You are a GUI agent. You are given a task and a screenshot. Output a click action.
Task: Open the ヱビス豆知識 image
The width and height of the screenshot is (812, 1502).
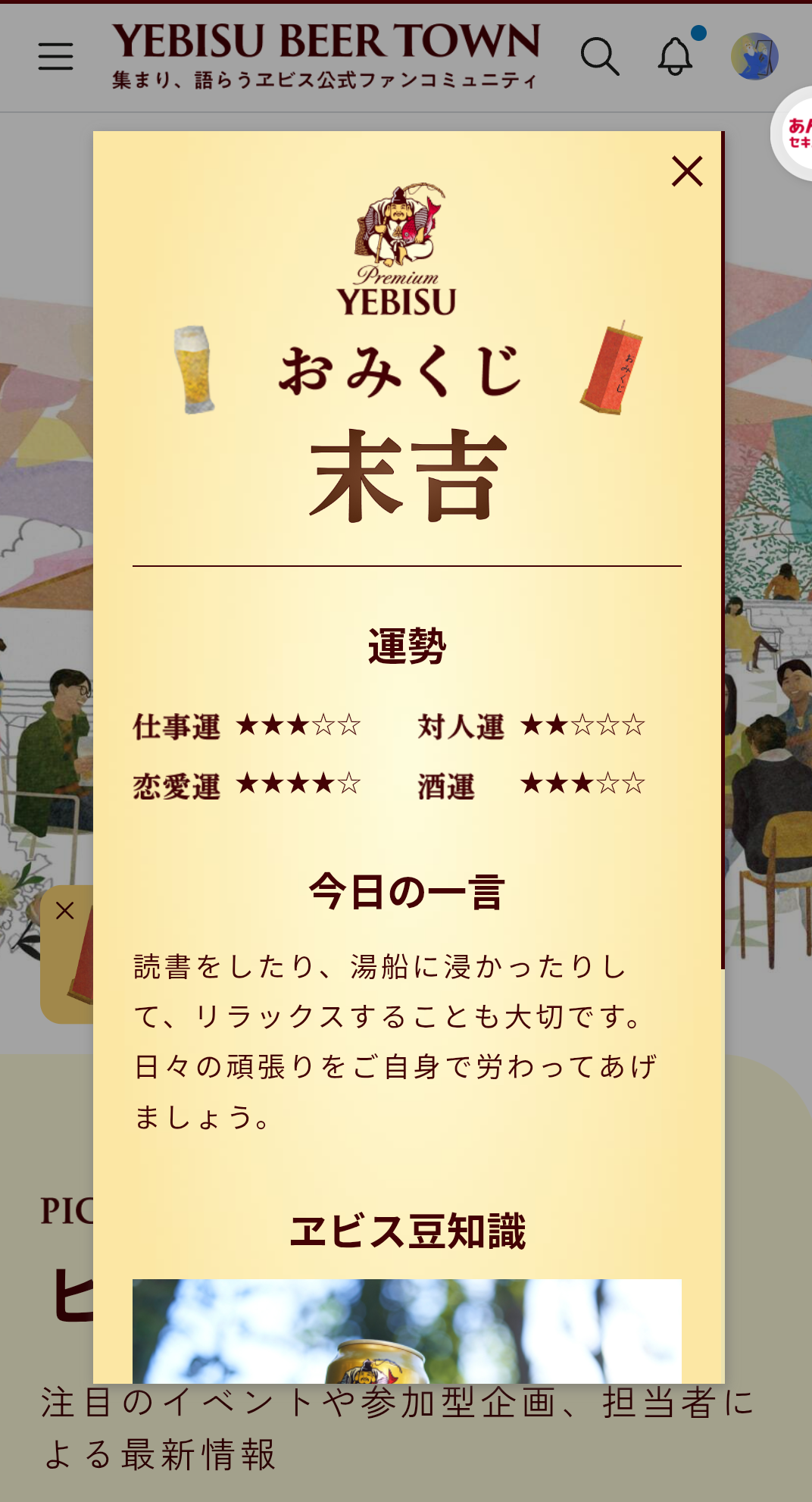pos(407,1331)
